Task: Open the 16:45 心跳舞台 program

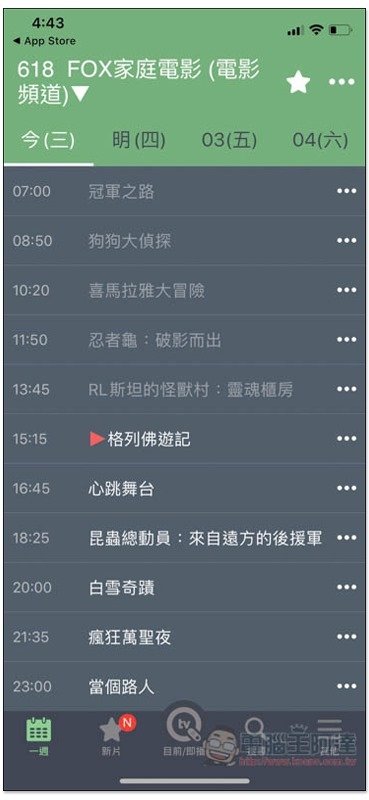Action: tap(185, 488)
